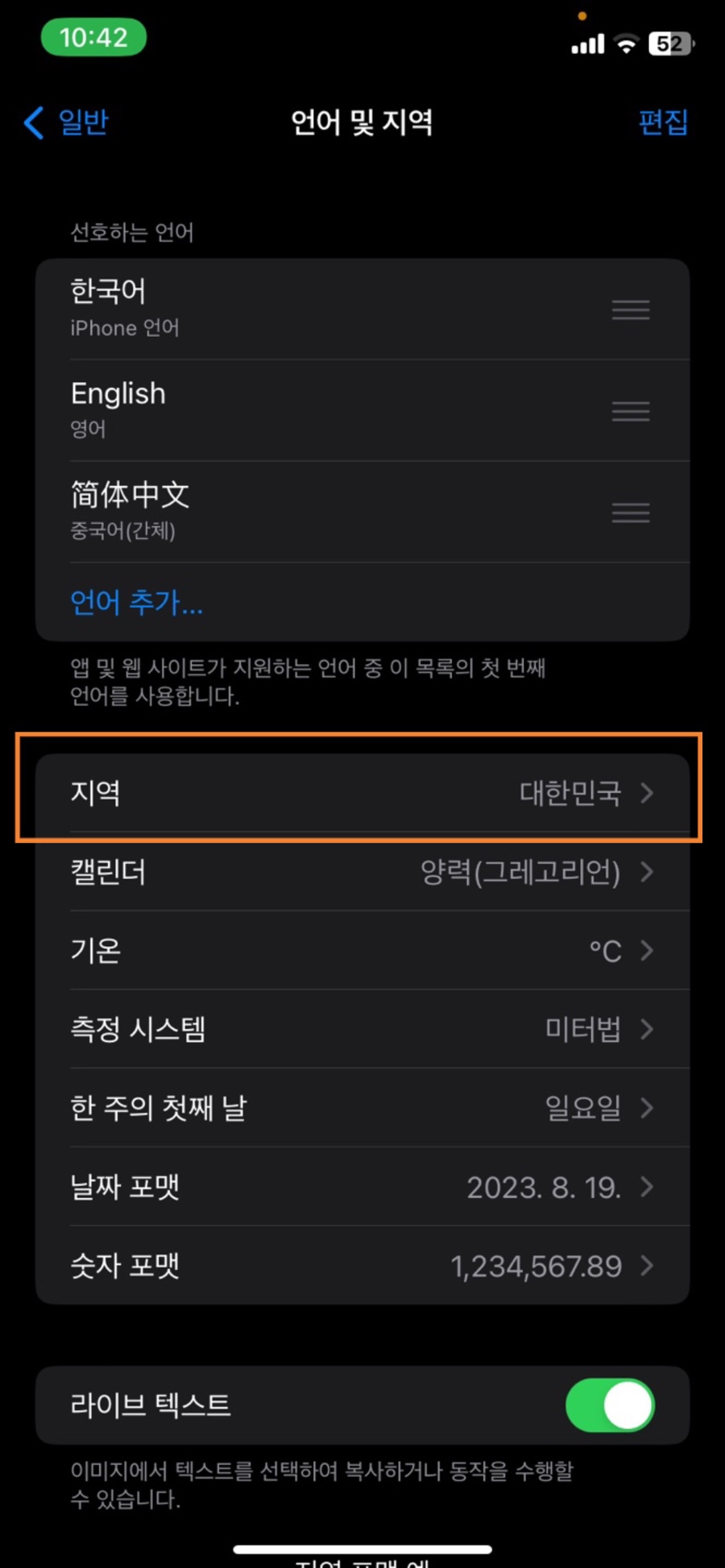Select the 한국어 language row
The height and width of the screenshot is (1568, 725).
pos(362,309)
